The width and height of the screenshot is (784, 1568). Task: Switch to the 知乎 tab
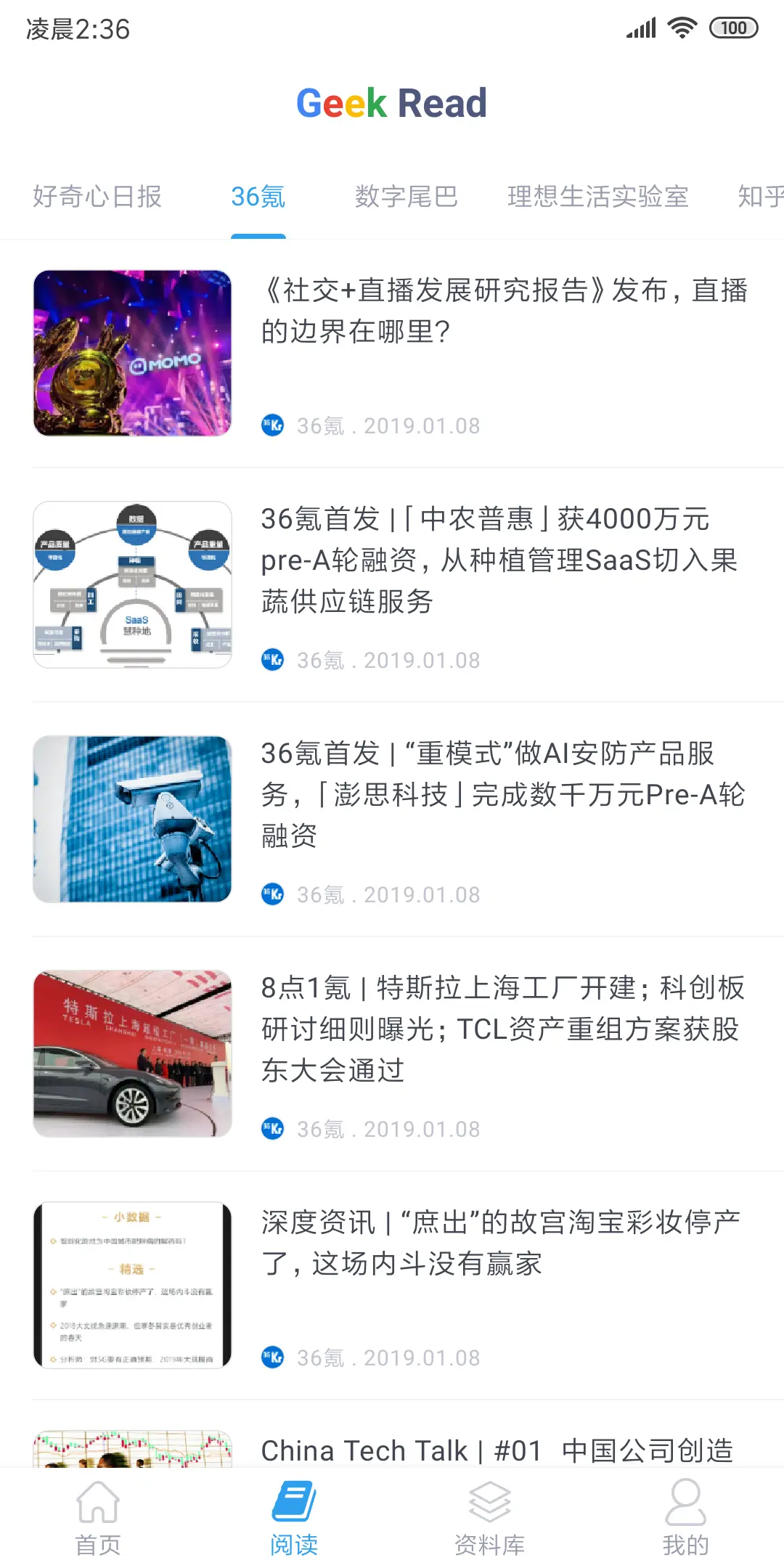click(x=760, y=197)
